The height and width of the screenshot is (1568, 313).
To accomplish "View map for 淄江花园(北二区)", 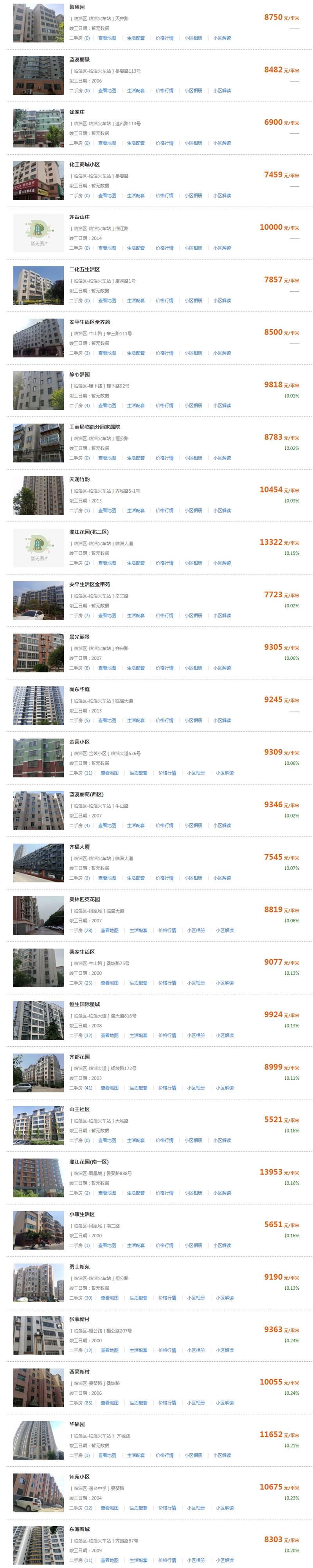I will (x=106, y=563).
